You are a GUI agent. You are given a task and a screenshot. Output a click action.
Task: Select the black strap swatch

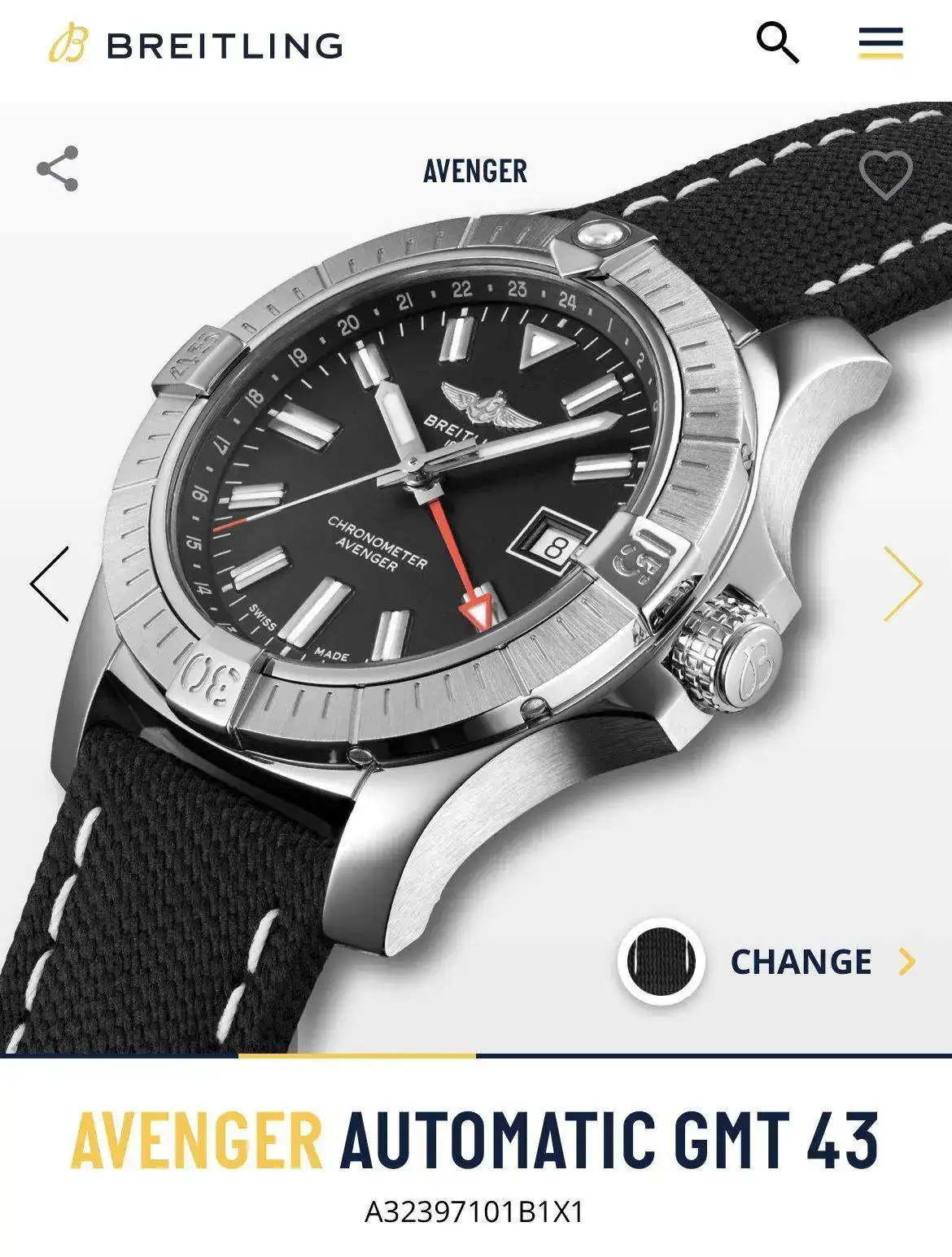661,962
